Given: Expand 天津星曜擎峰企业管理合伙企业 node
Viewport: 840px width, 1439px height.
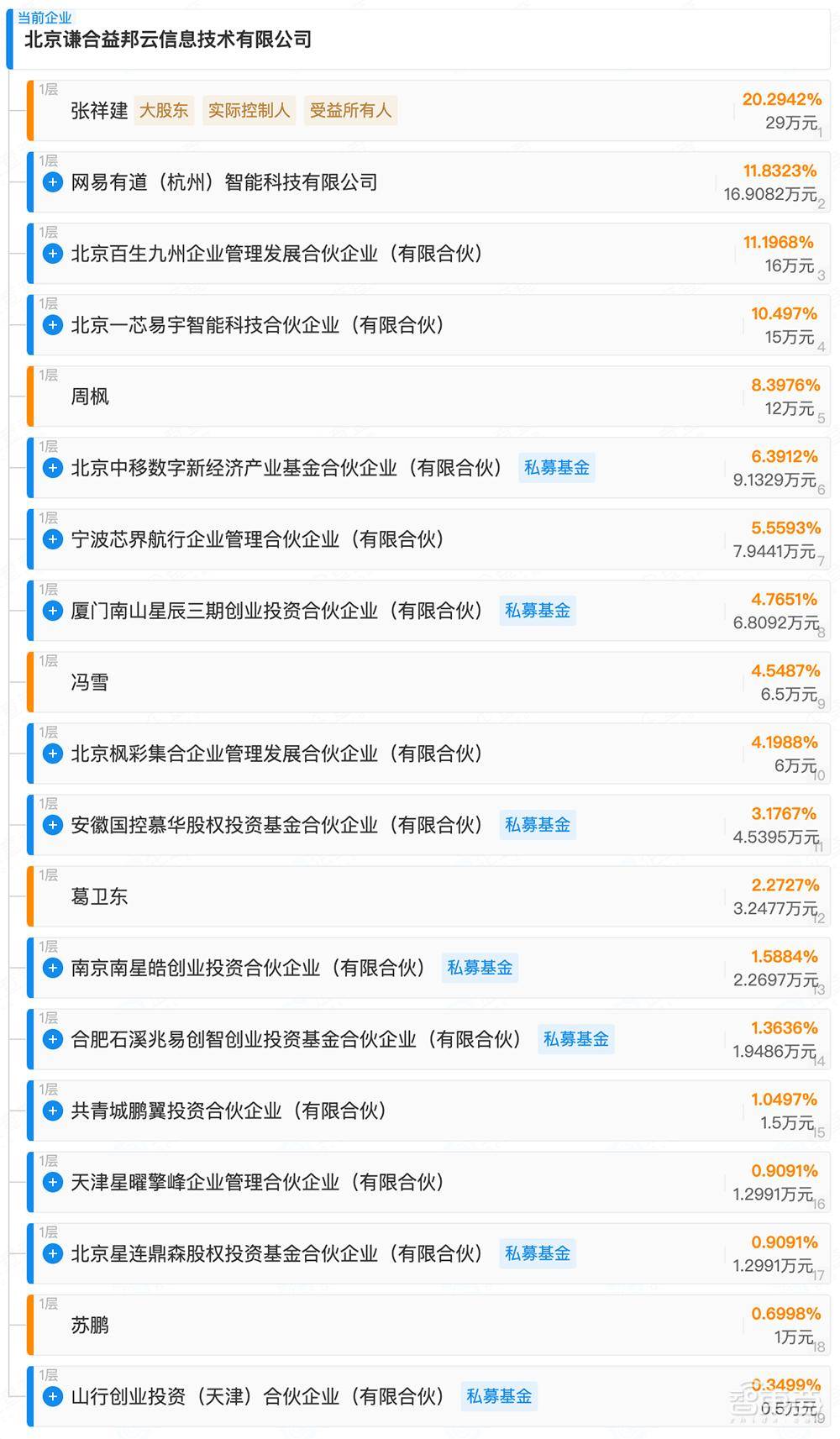Looking at the screenshot, I should click(x=53, y=1182).
